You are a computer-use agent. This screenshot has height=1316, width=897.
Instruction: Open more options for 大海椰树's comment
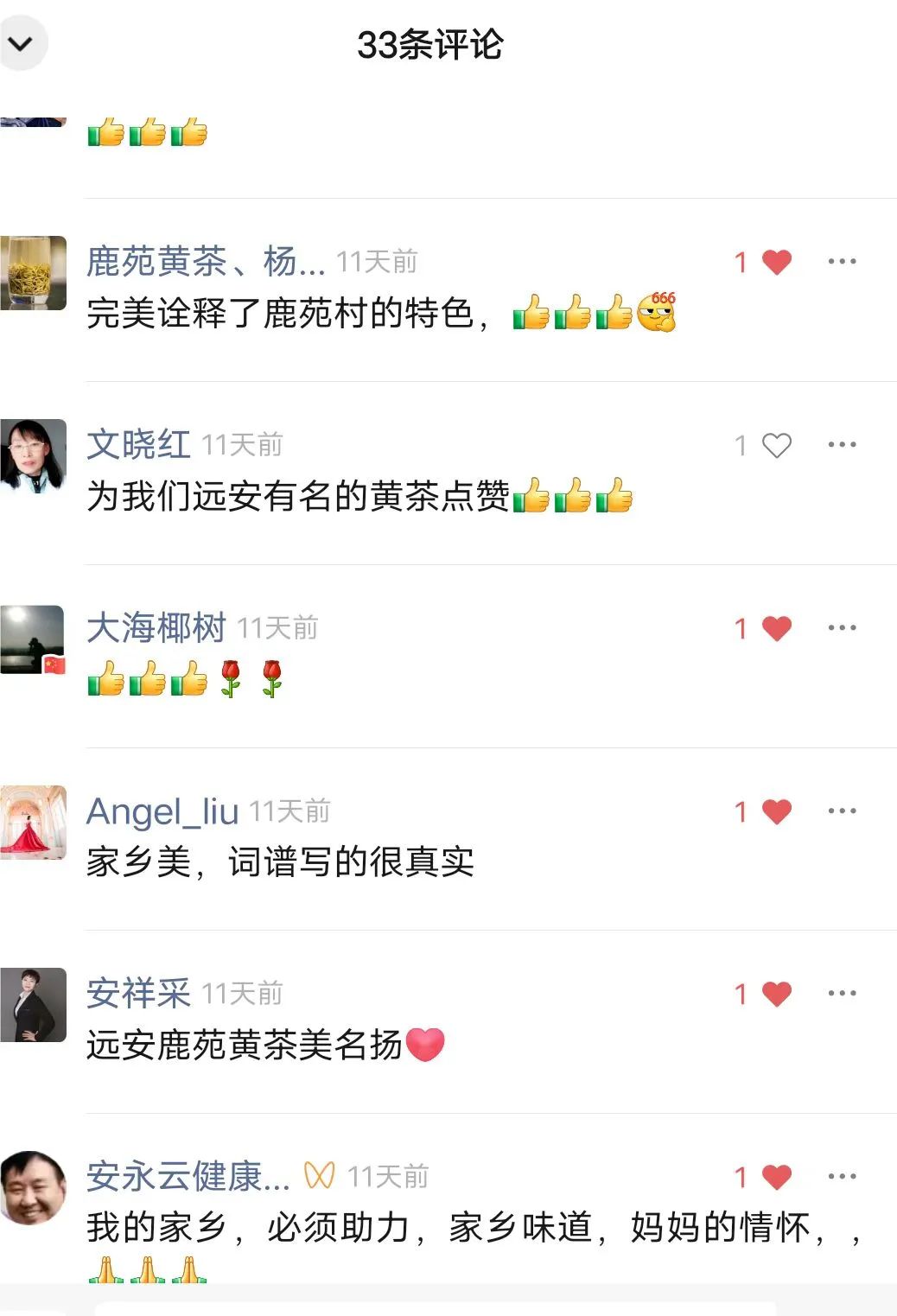tap(842, 627)
